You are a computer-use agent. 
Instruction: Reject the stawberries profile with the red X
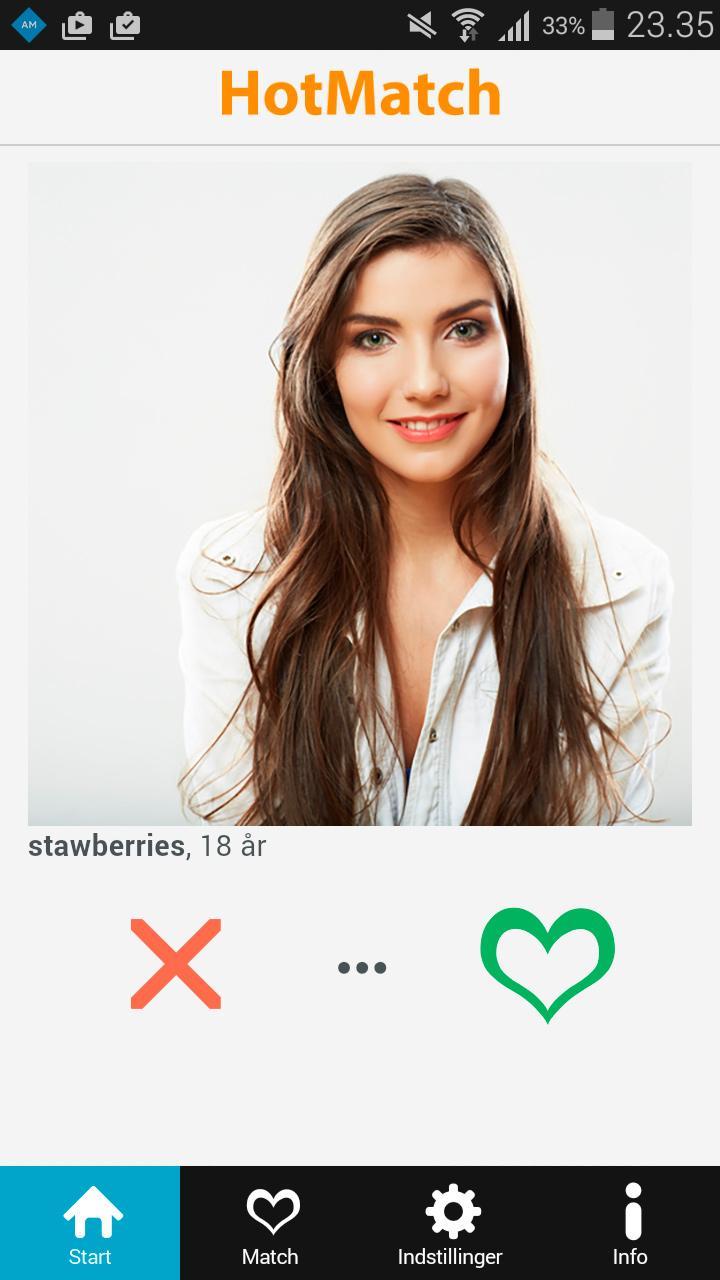[x=176, y=964]
